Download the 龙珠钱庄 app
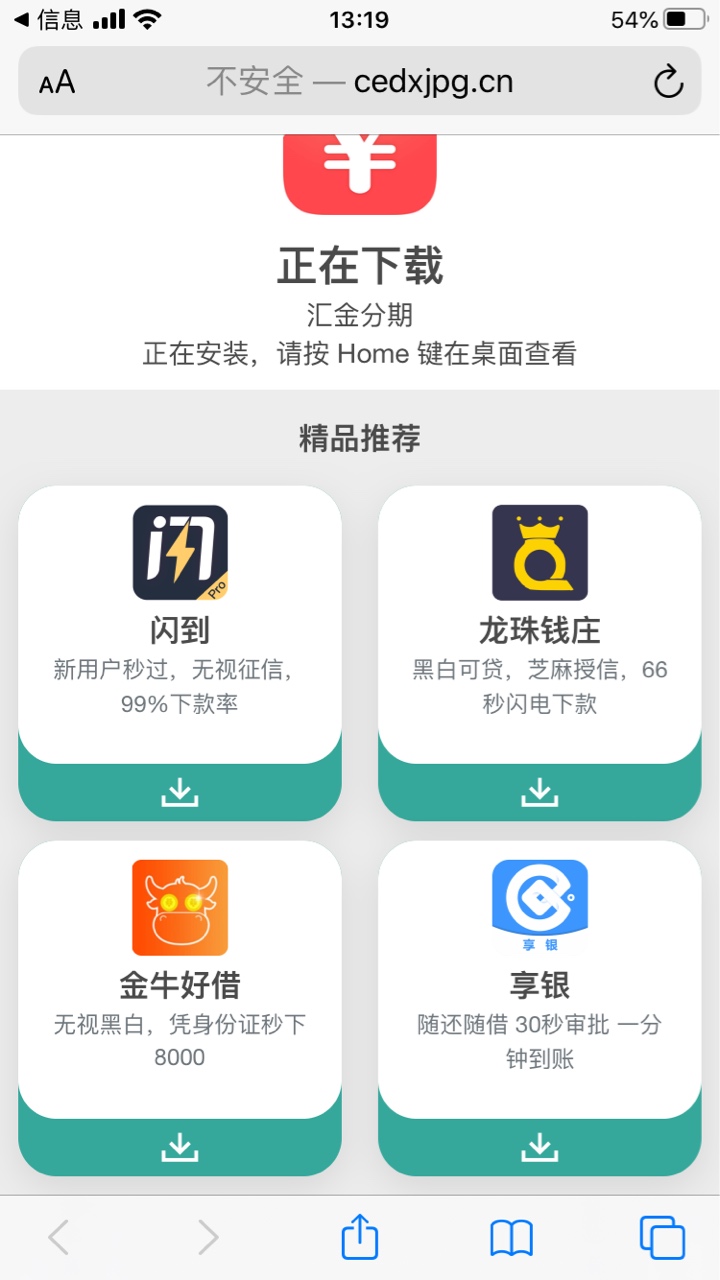Screen dimensions: 720x1280 tap(540, 793)
